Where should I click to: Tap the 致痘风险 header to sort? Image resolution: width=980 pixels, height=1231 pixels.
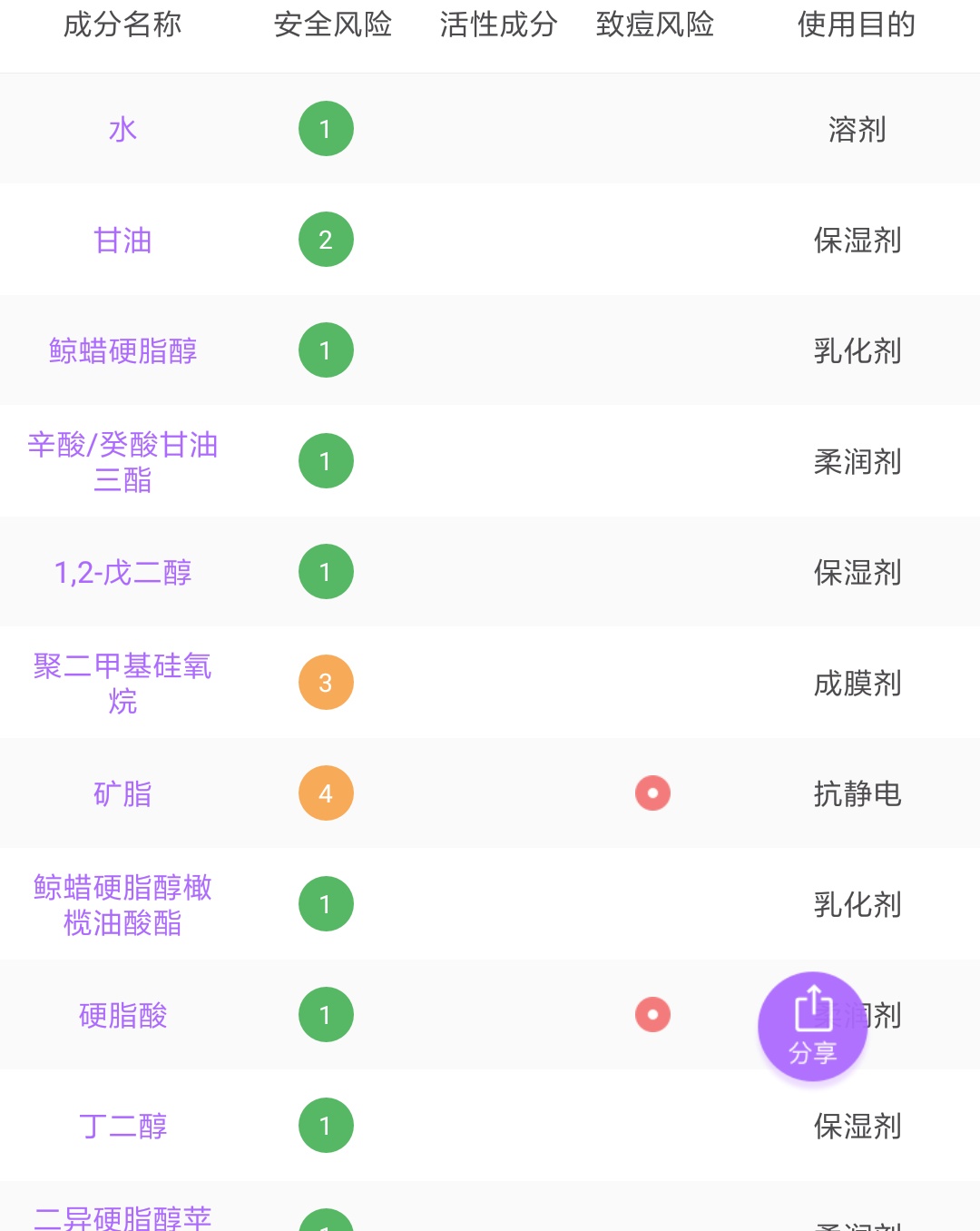(655, 25)
